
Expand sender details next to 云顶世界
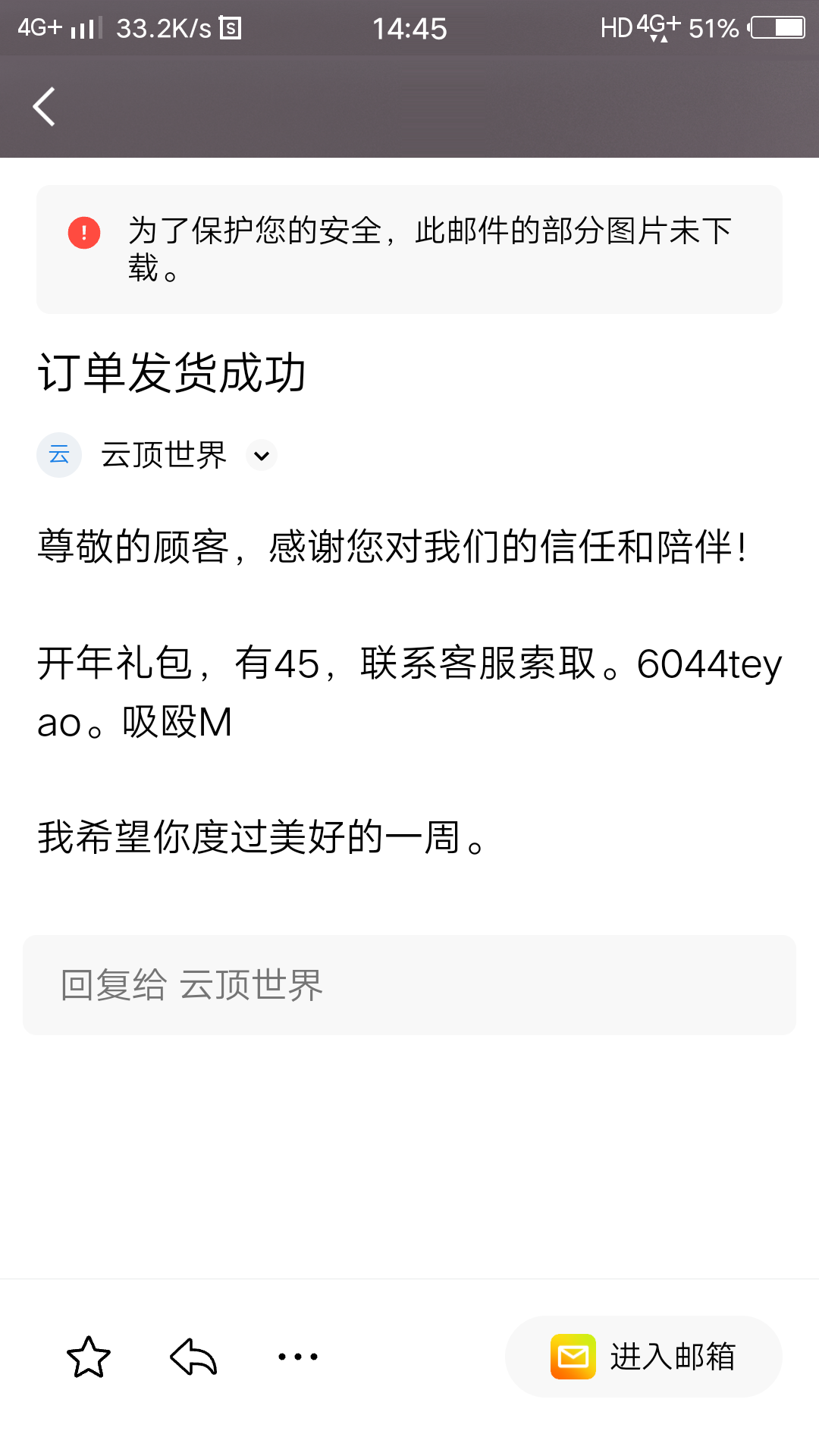coord(262,456)
